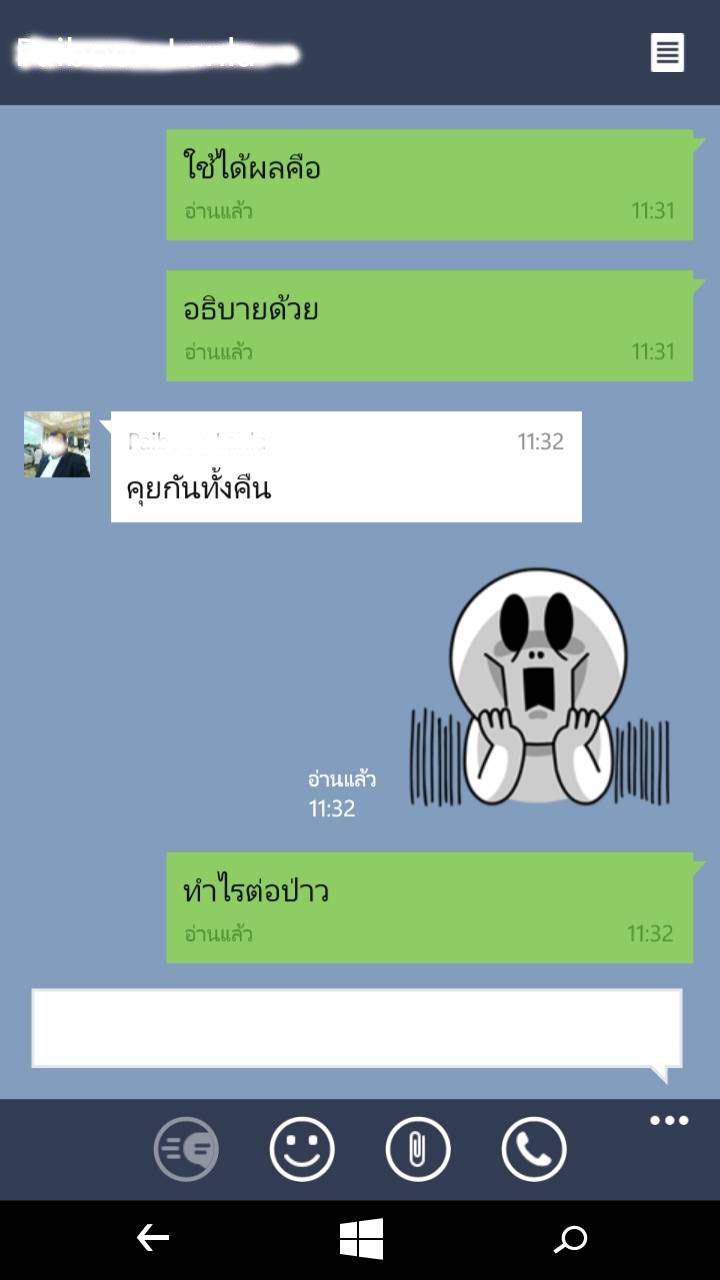720x1280 pixels.
Task: Tap the shocked Moon sticker
Action: tap(539, 687)
